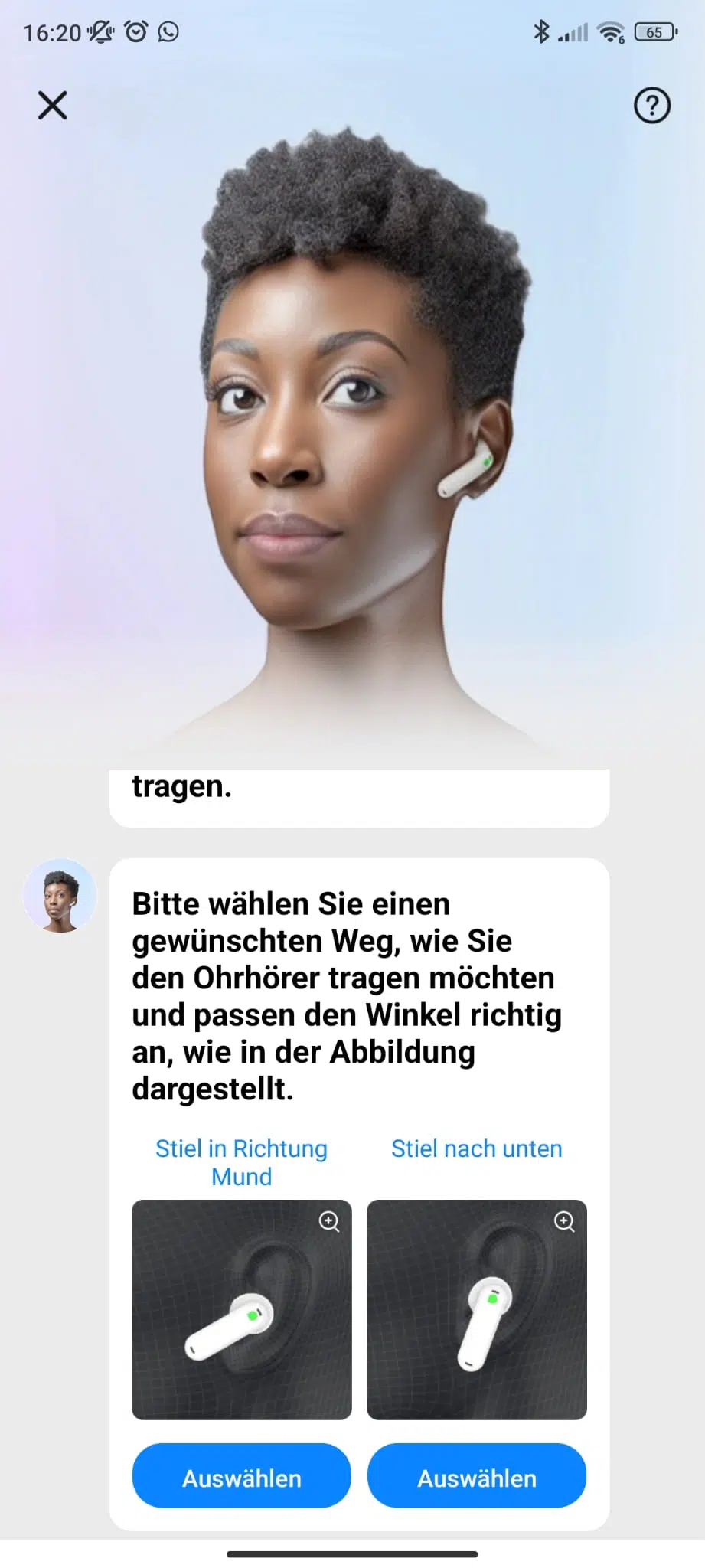The height and width of the screenshot is (1568, 705).
Task: Close the earbud fit guide
Action: [x=52, y=105]
